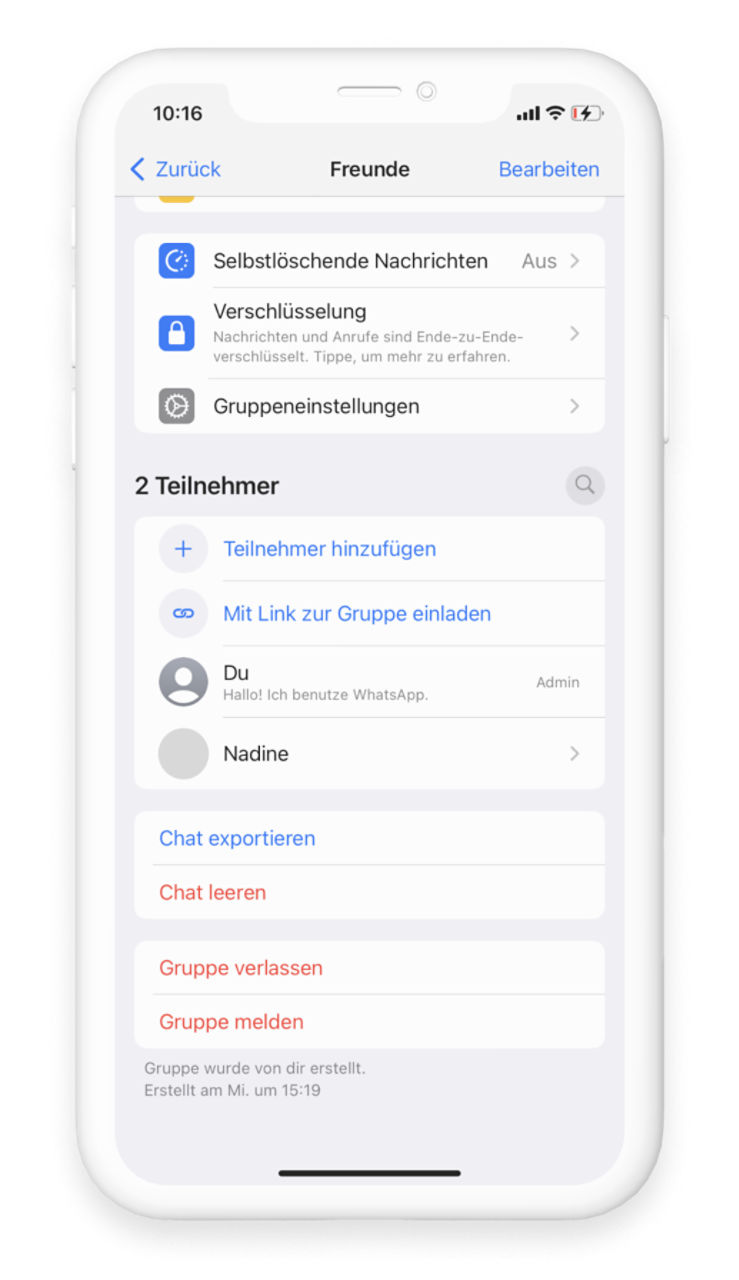Viewport: 739px width, 1280px height.
Task: Go back with the Zurück button
Action: pos(176,169)
